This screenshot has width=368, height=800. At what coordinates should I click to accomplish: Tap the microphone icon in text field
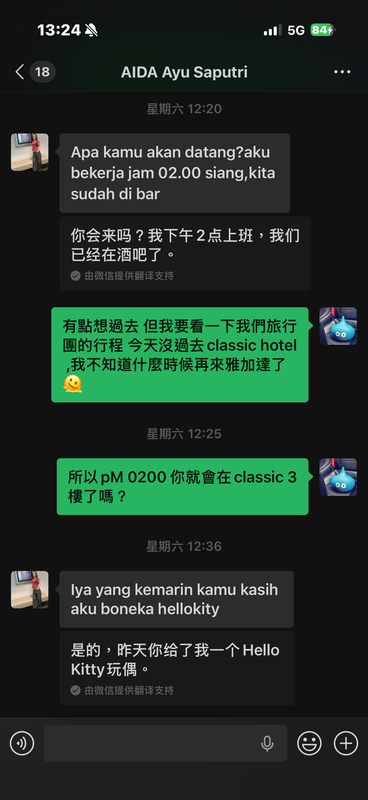[267, 744]
